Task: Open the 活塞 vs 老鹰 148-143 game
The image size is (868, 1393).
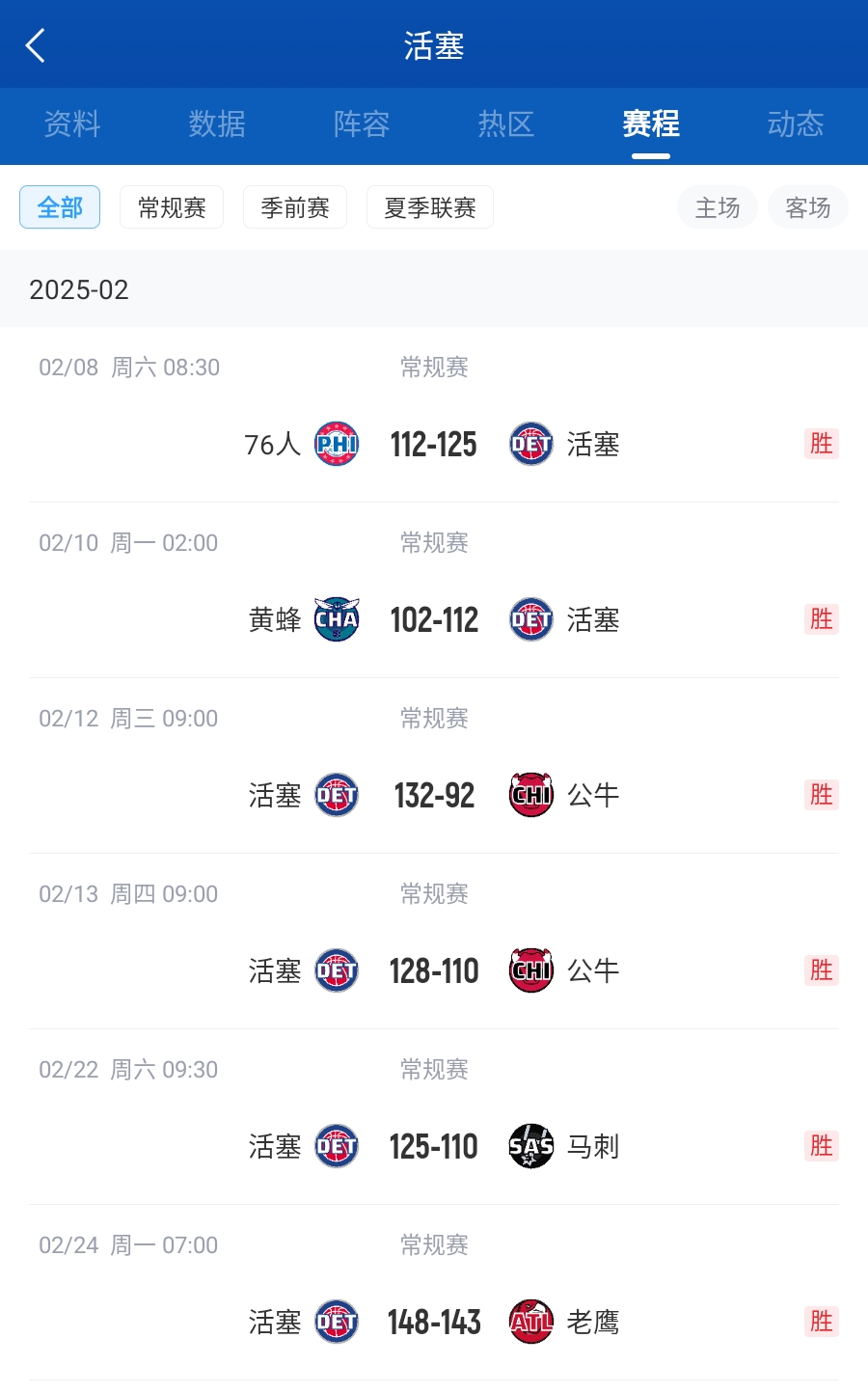Action: click(434, 1323)
